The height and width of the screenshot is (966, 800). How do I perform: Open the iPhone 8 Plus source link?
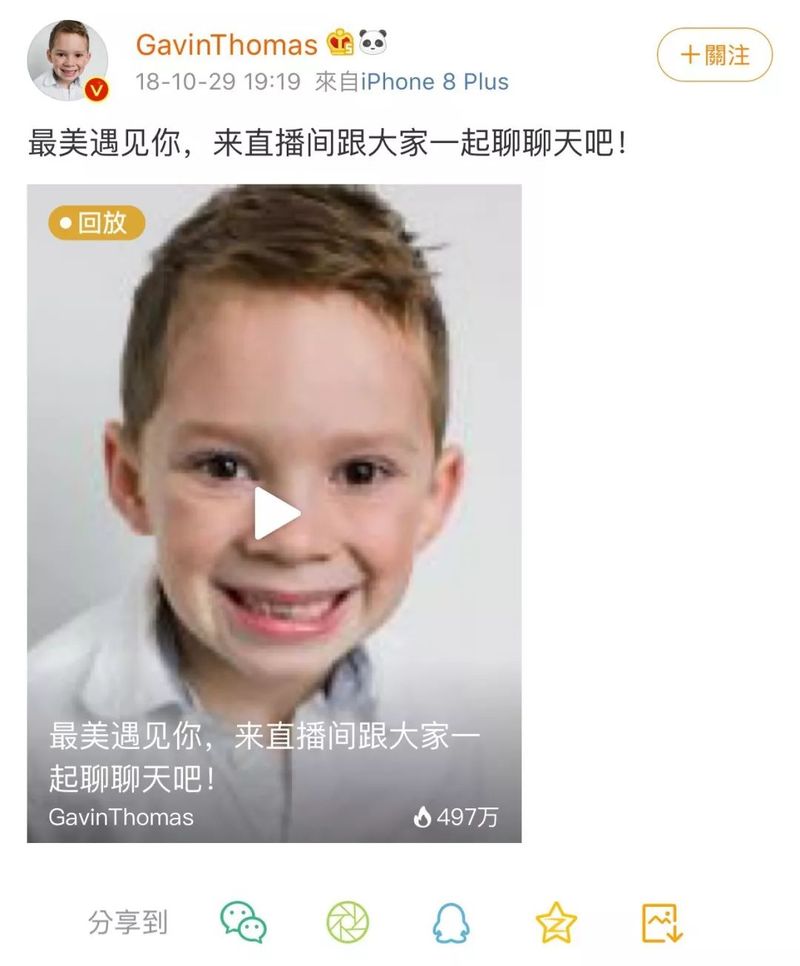[434, 82]
